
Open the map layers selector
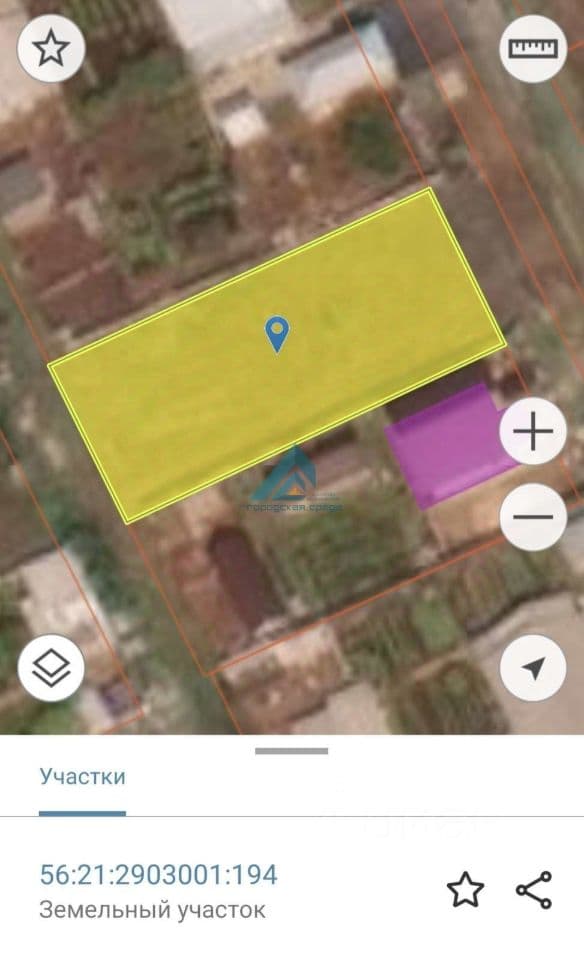click(51, 668)
